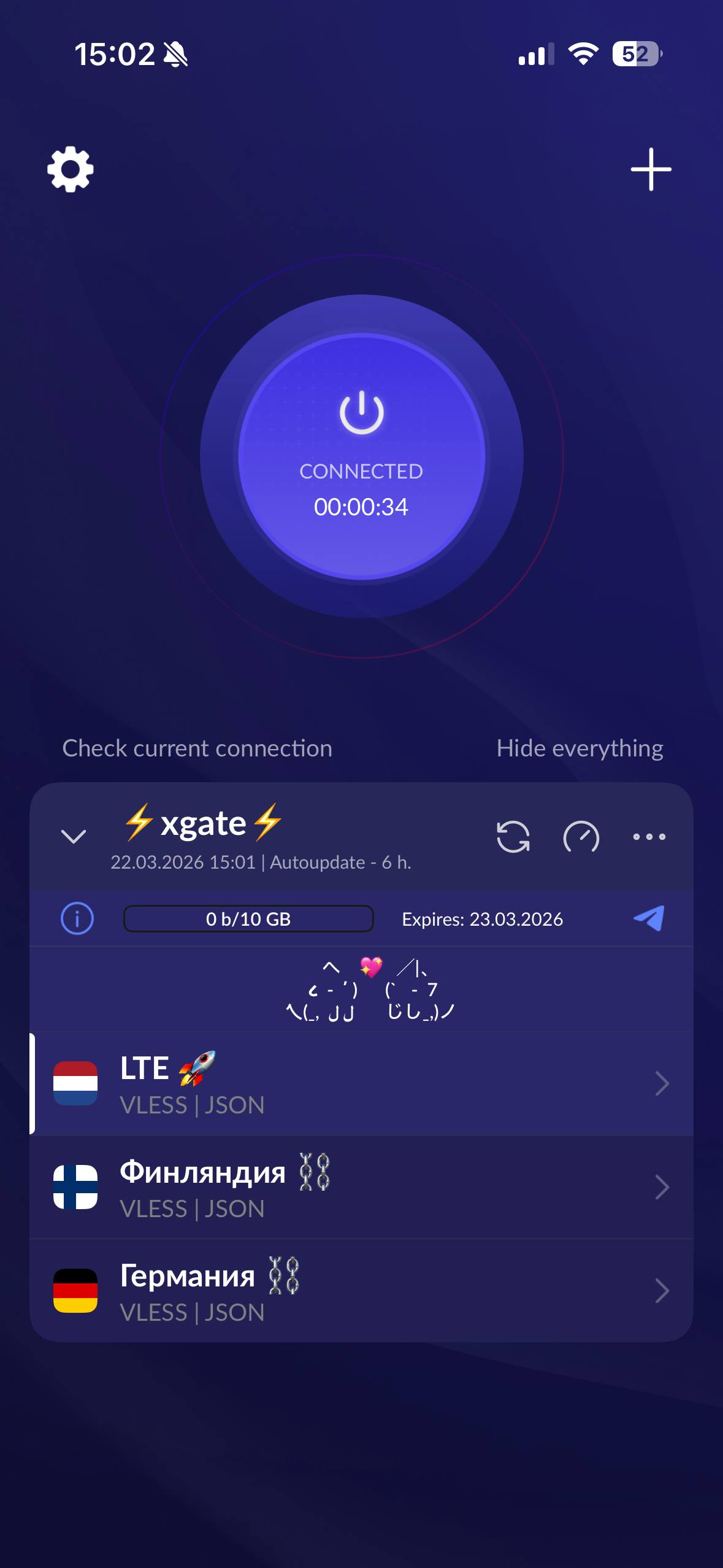The height and width of the screenshot is (1568, 723).
Task: Open details chevron for LTE server
Action: (x=662, y=1083)
